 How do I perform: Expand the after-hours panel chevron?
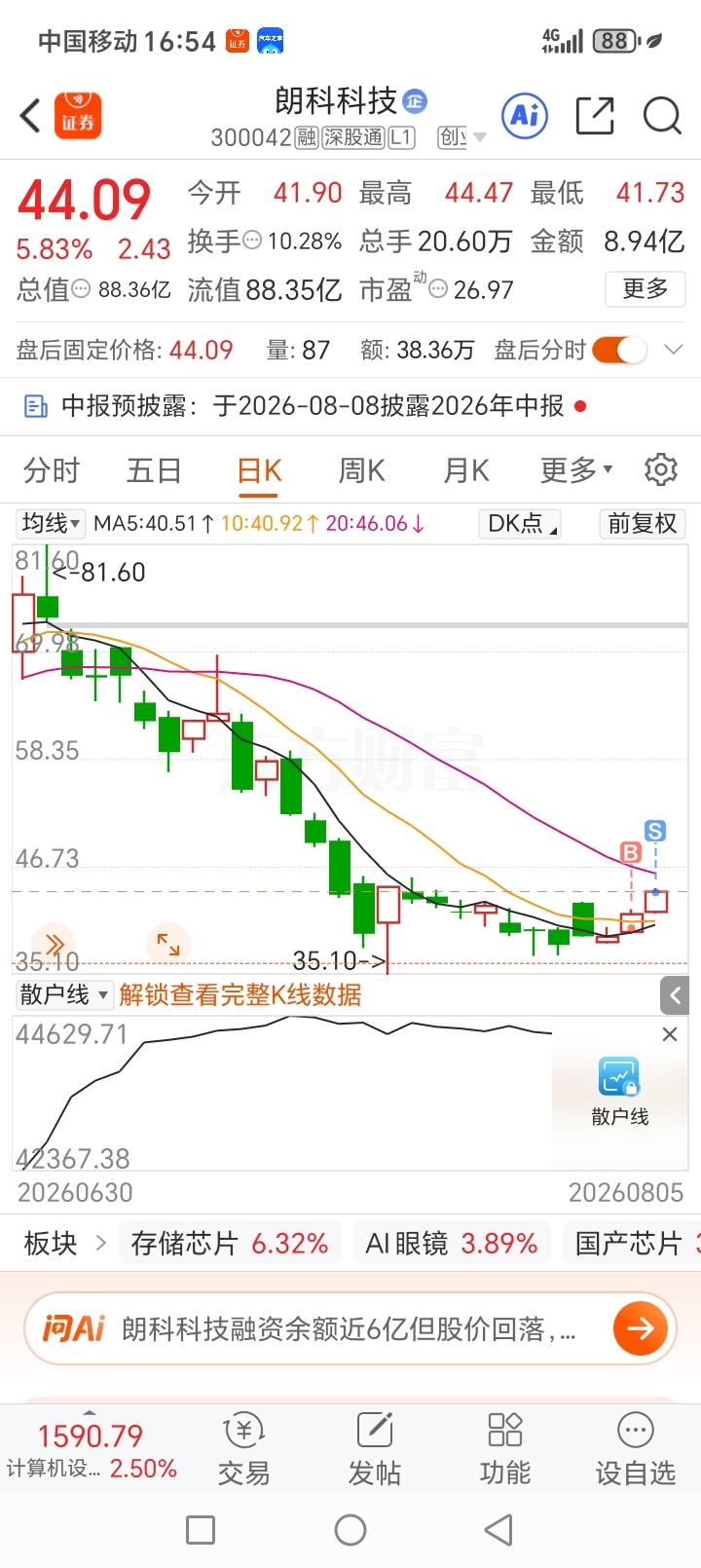(674, 350)
